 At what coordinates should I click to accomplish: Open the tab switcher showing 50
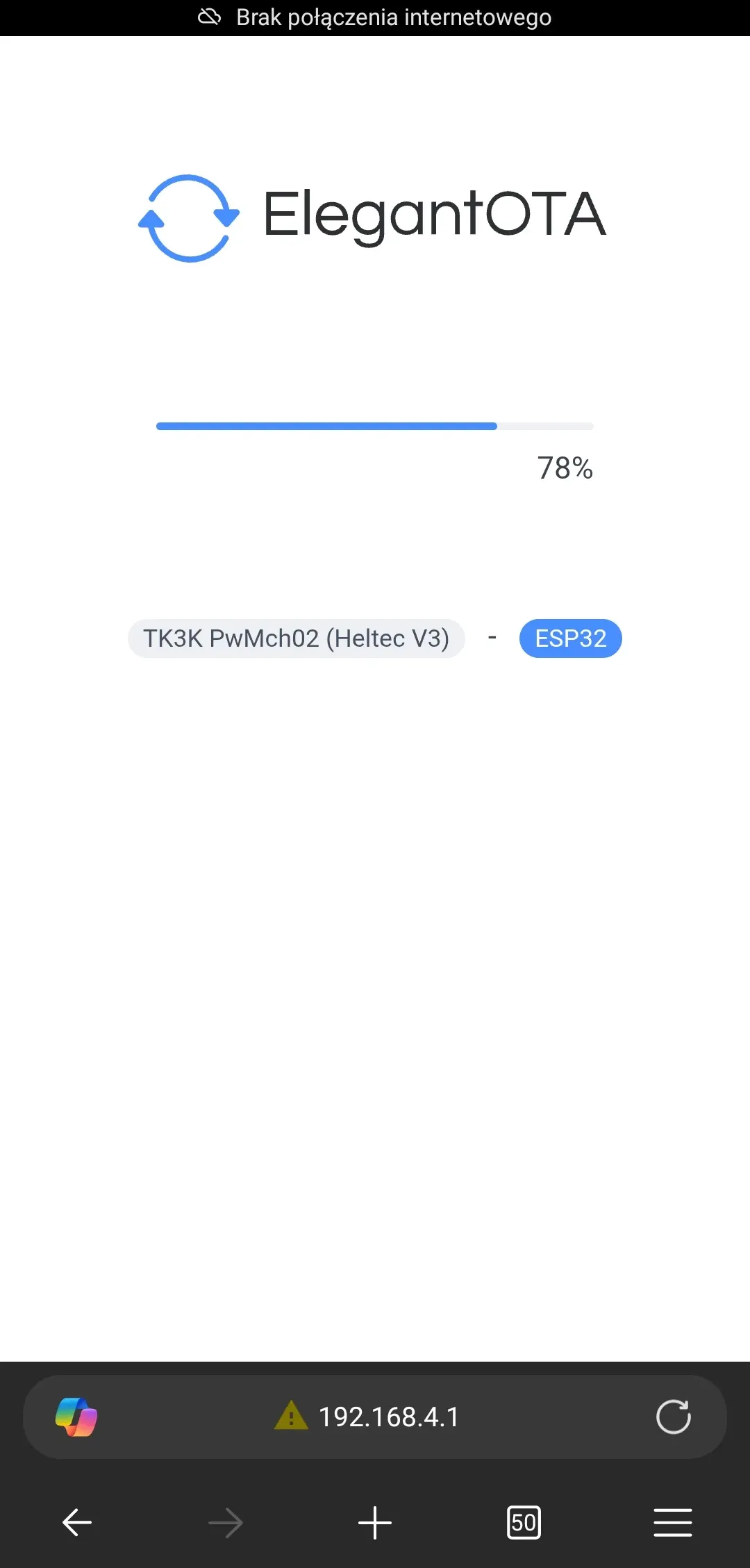(x=524, y=1523)
